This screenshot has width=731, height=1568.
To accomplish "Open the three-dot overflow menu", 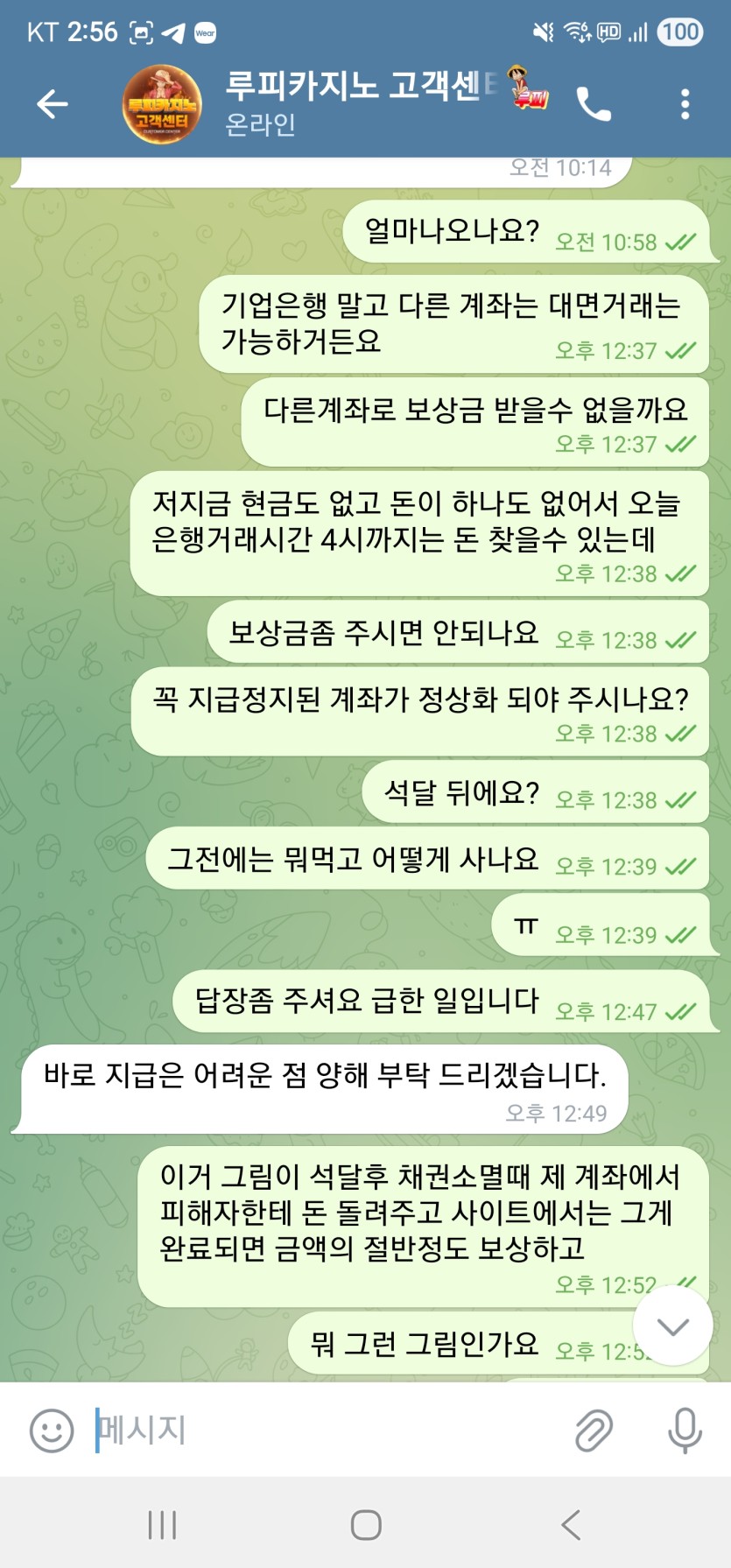I will coord(685,104).
